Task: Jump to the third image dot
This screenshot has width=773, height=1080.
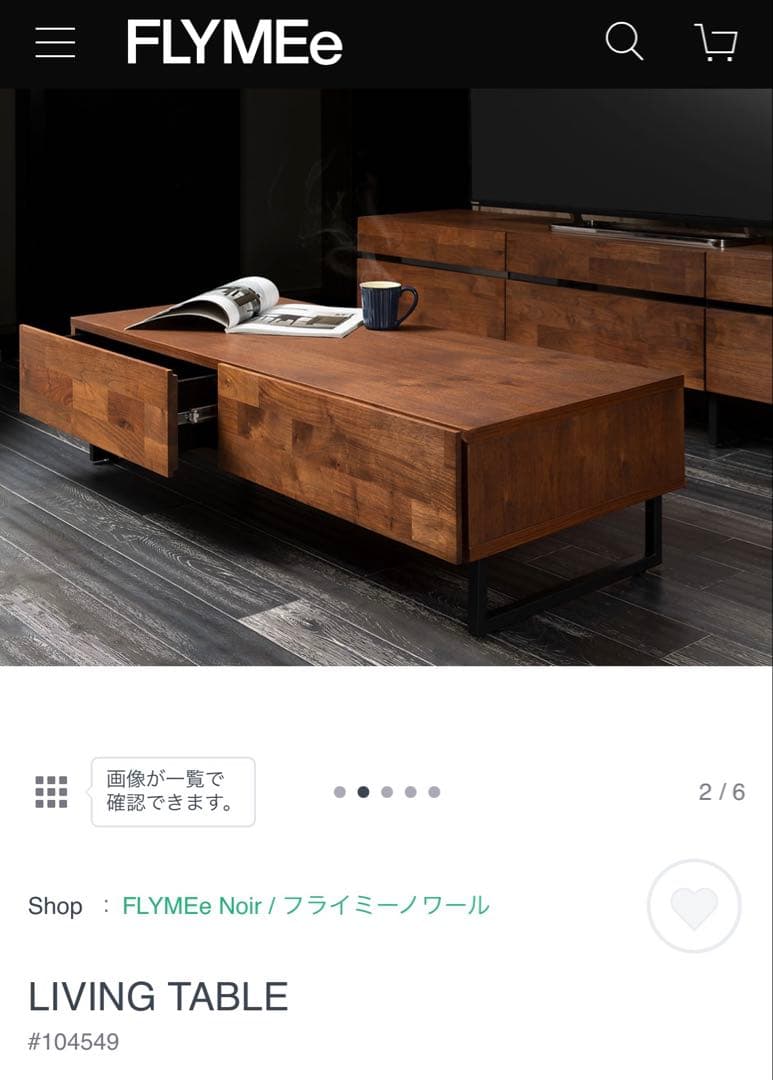Action: point(389,792)
